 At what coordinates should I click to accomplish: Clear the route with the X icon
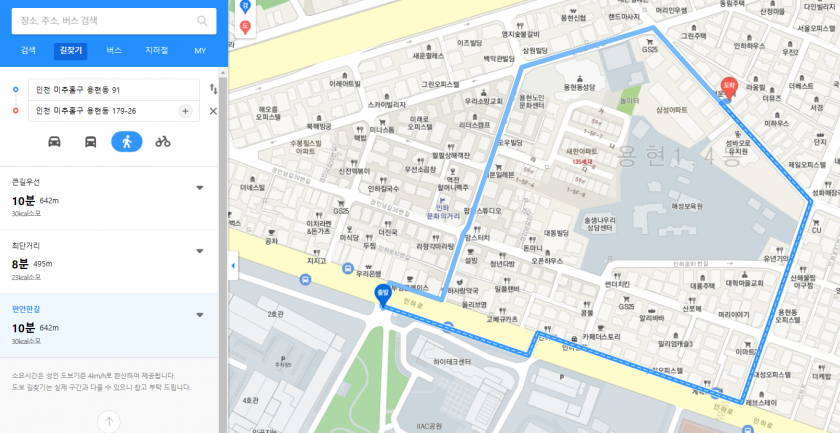(212, 109)
